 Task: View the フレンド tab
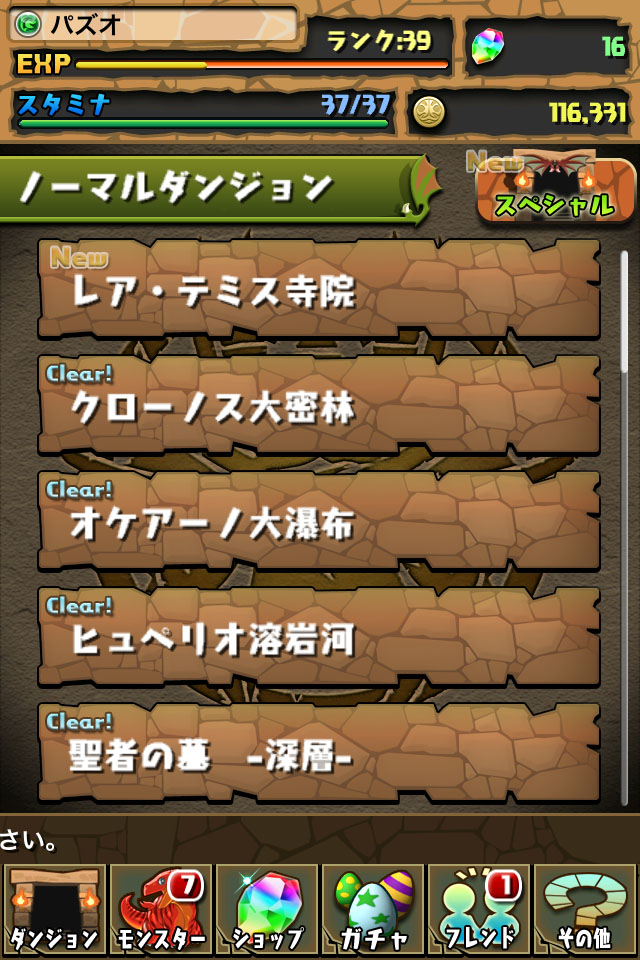[x=479, y=908]
